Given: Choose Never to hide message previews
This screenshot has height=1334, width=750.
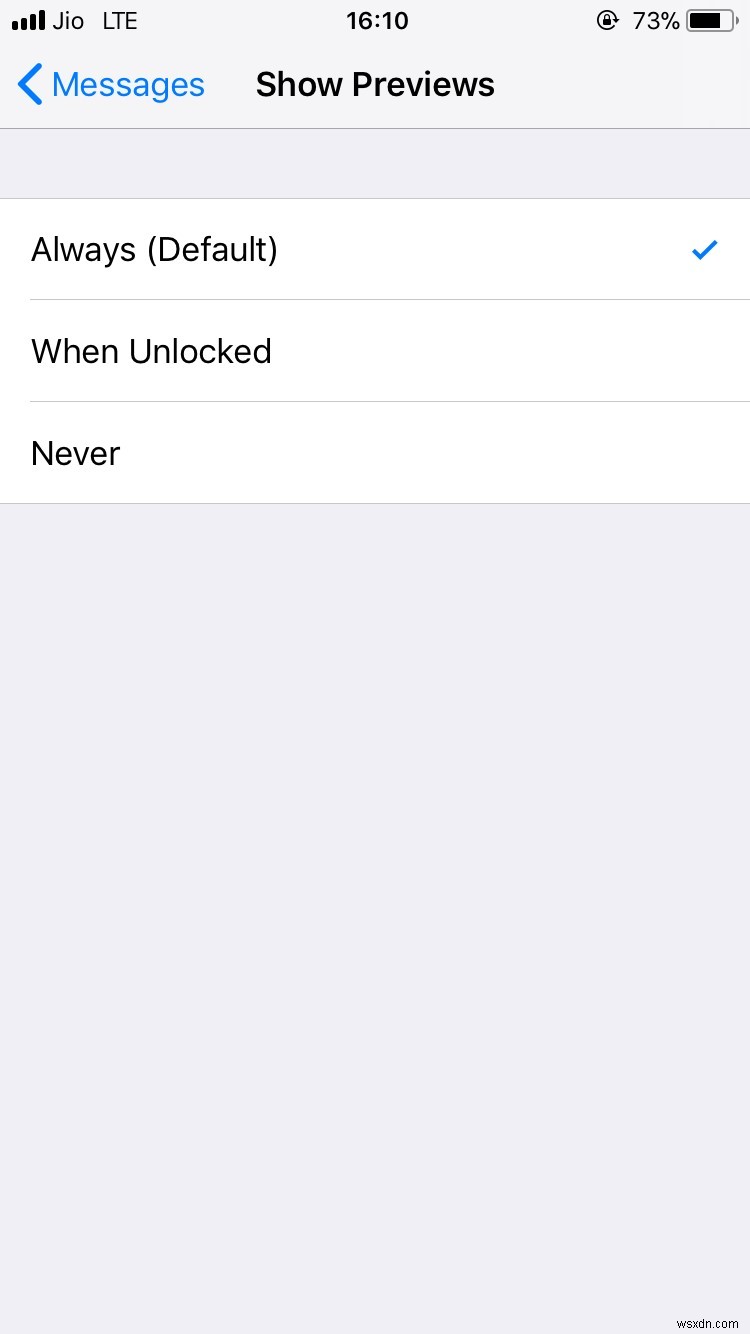Looking at the screenshot, I should 375,452.
